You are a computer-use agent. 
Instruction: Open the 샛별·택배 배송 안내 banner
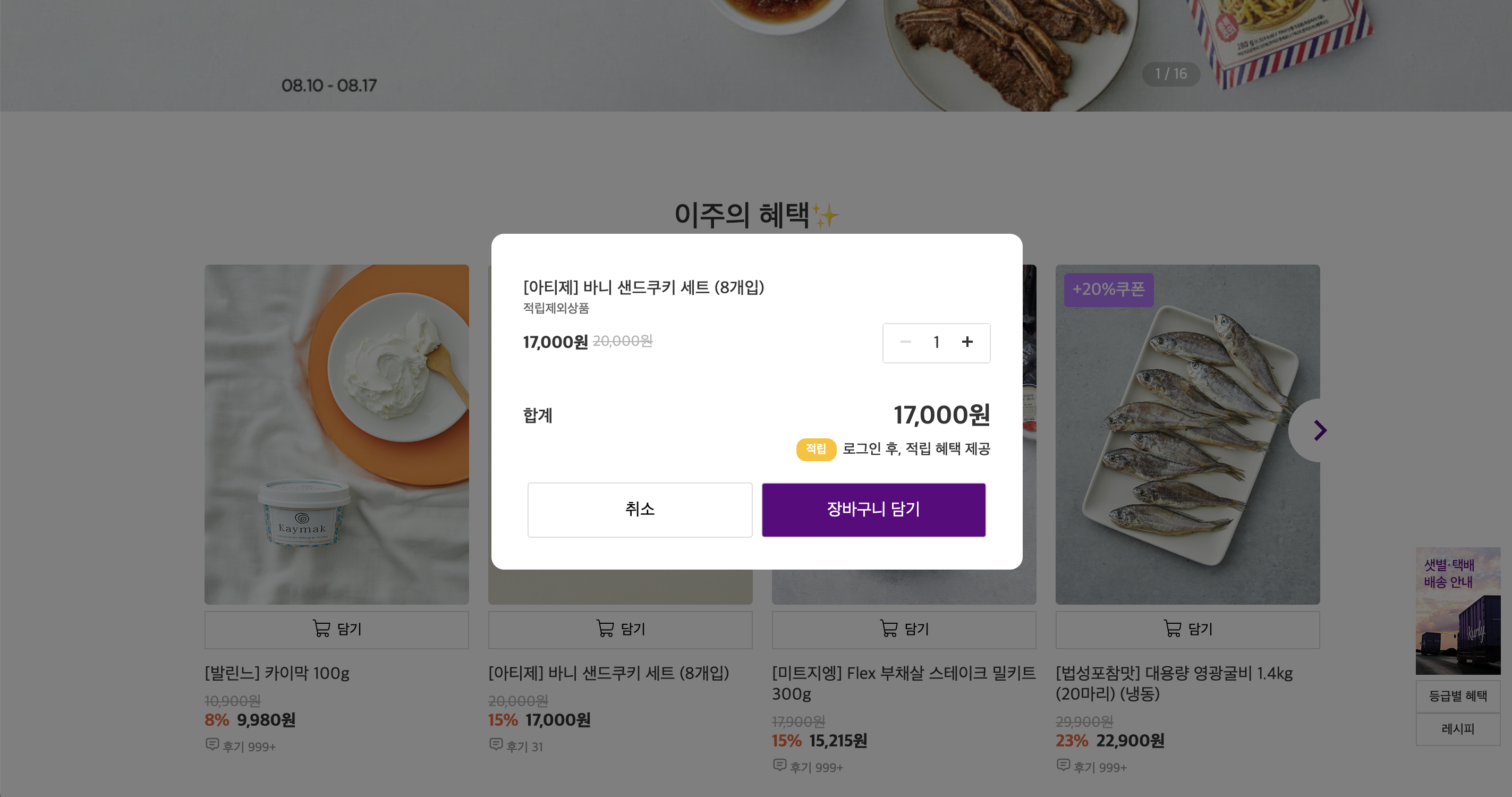(x=1457, y=611)
